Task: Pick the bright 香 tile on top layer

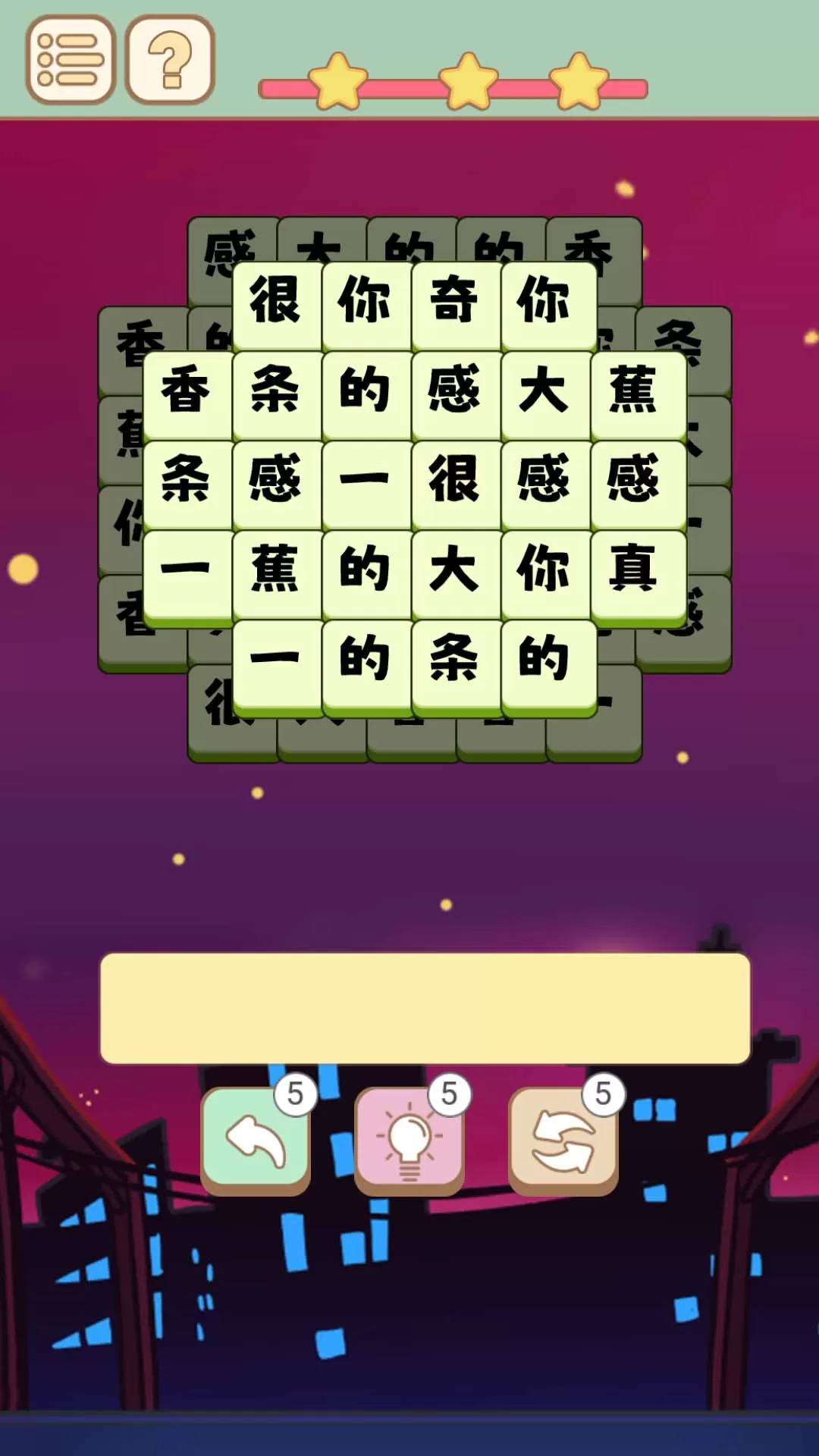Action: click(187, 391)
